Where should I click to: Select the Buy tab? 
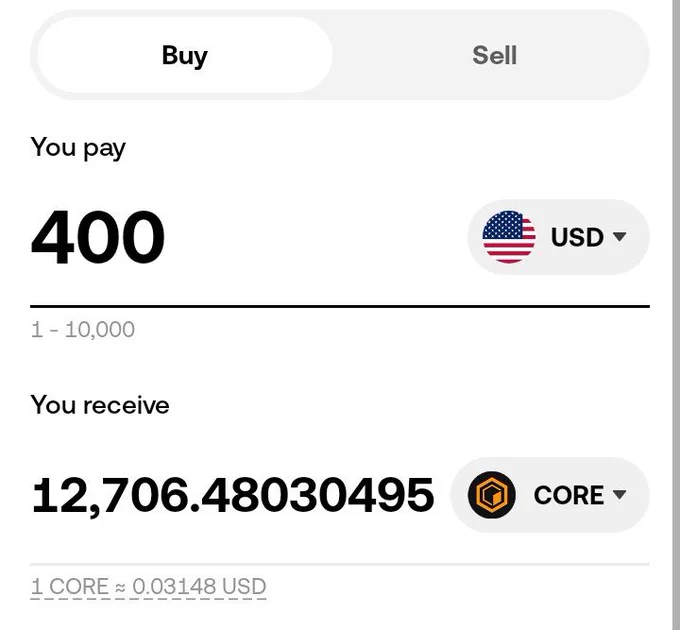click(x=185, y=55)
